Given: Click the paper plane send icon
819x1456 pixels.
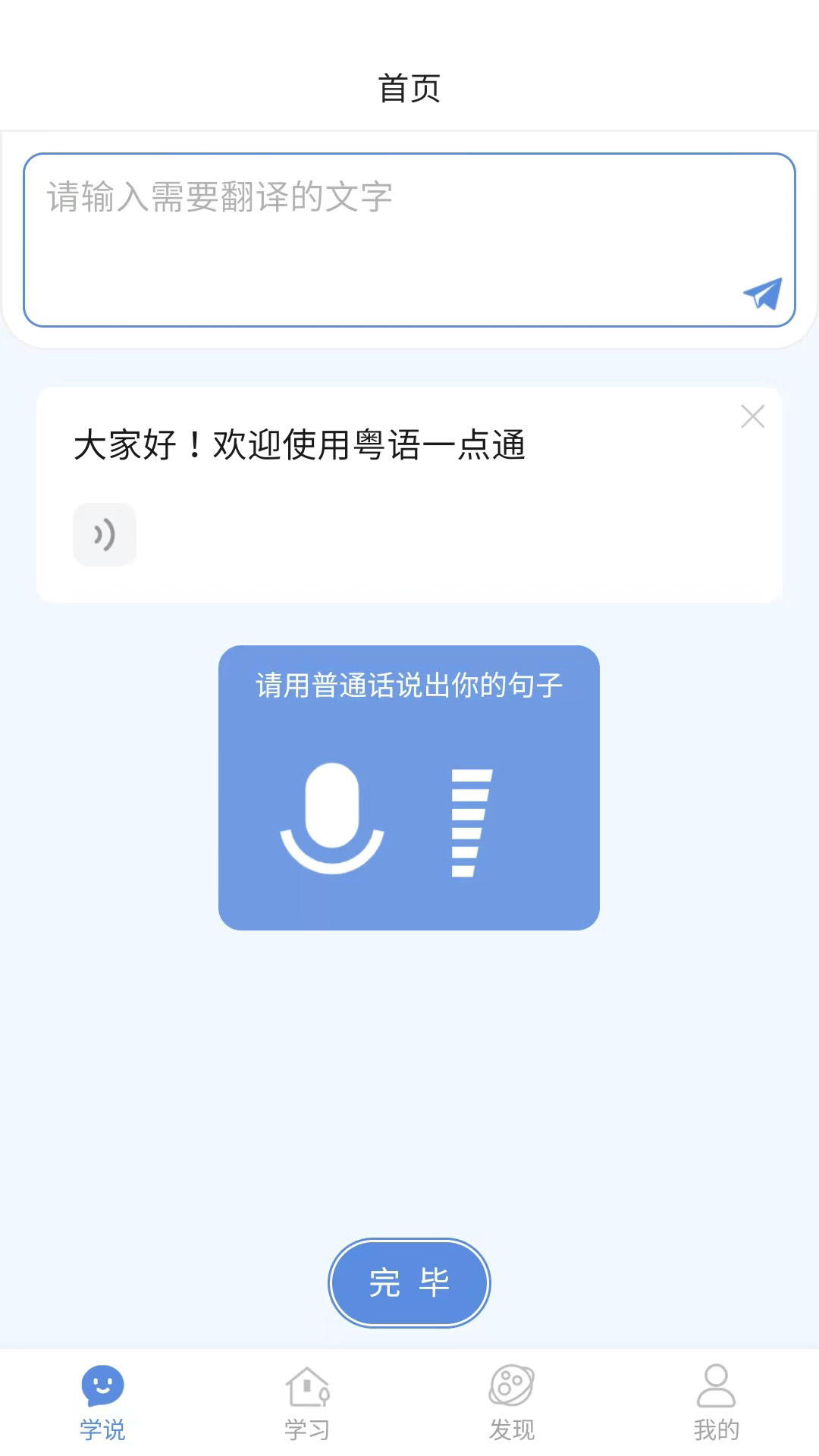Looking at the screenshot, I should click(x=763, y=294).
